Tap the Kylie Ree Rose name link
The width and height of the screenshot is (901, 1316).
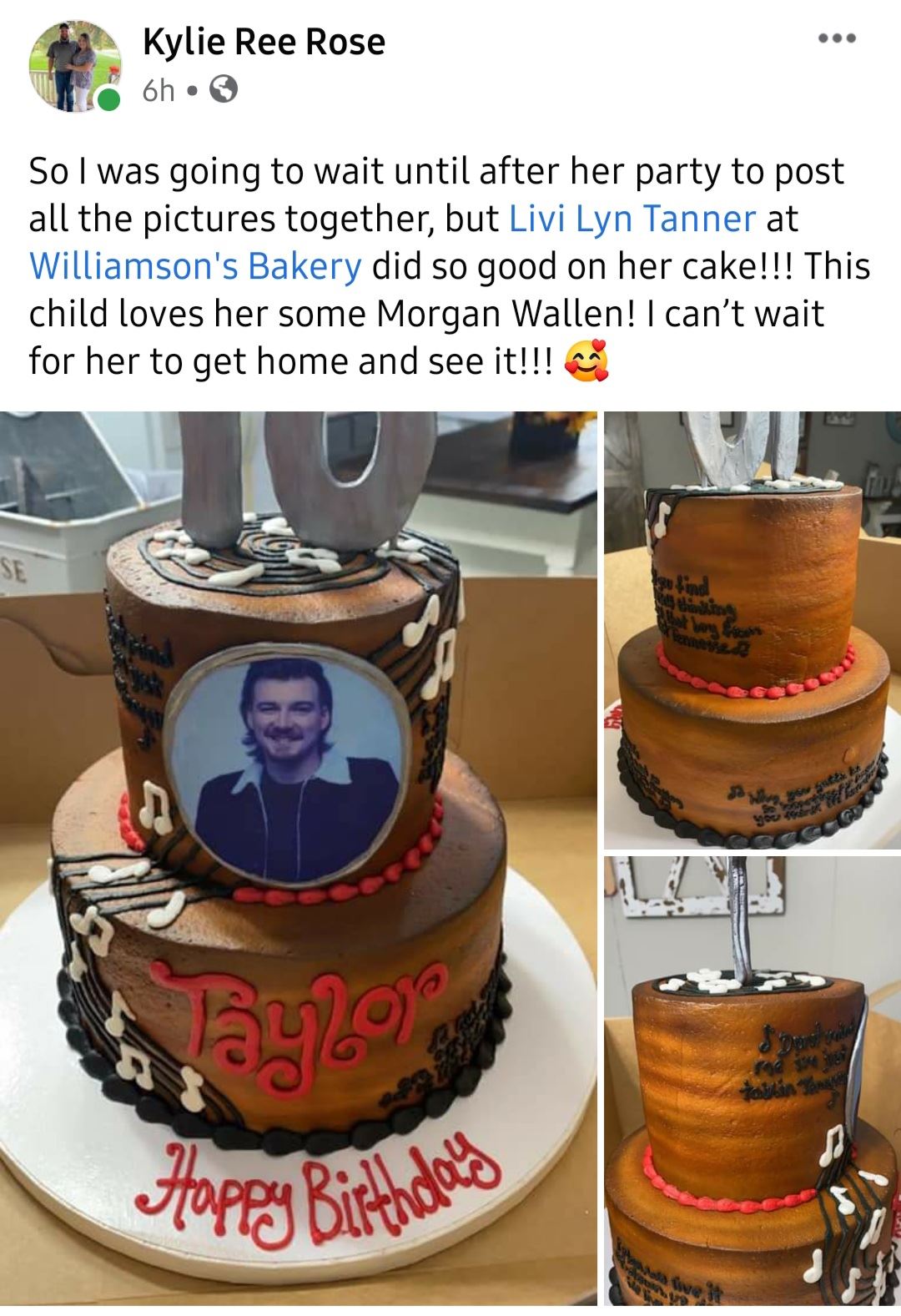[x=264, y=42]
